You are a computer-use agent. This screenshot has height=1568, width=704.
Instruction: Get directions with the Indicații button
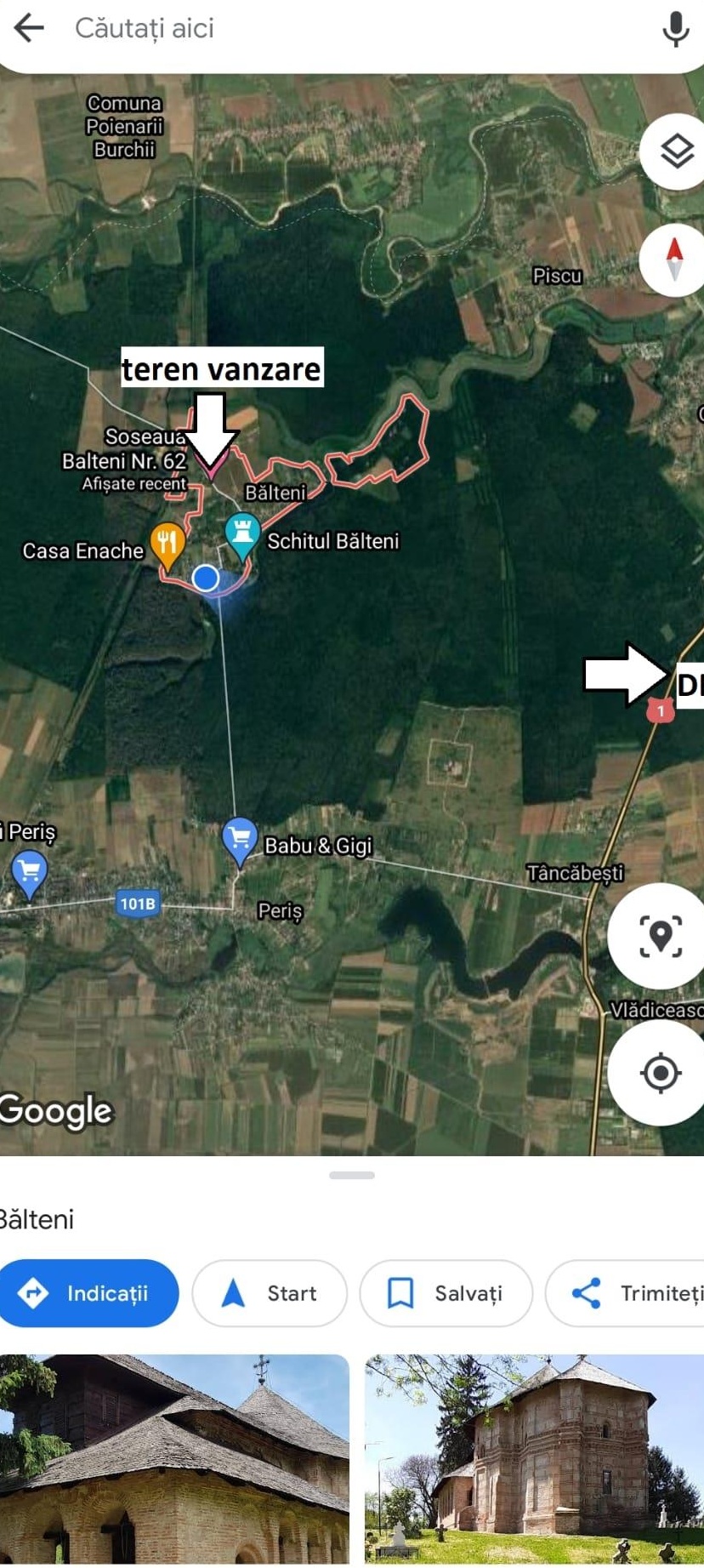tap(88, 1293)
